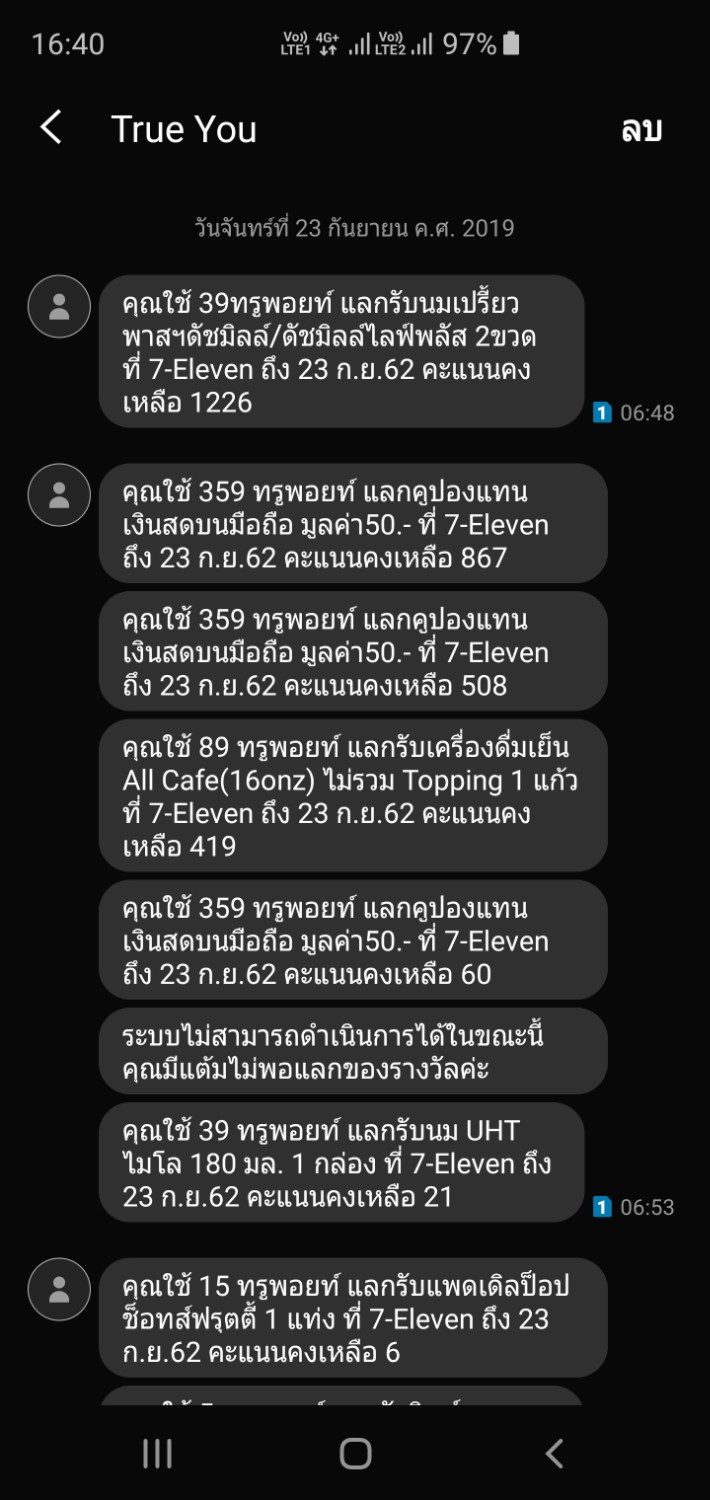Tap the system back button
The width and height of the screenshot is (710, 1500).
pyautogui.click(x=554, y=1453)
